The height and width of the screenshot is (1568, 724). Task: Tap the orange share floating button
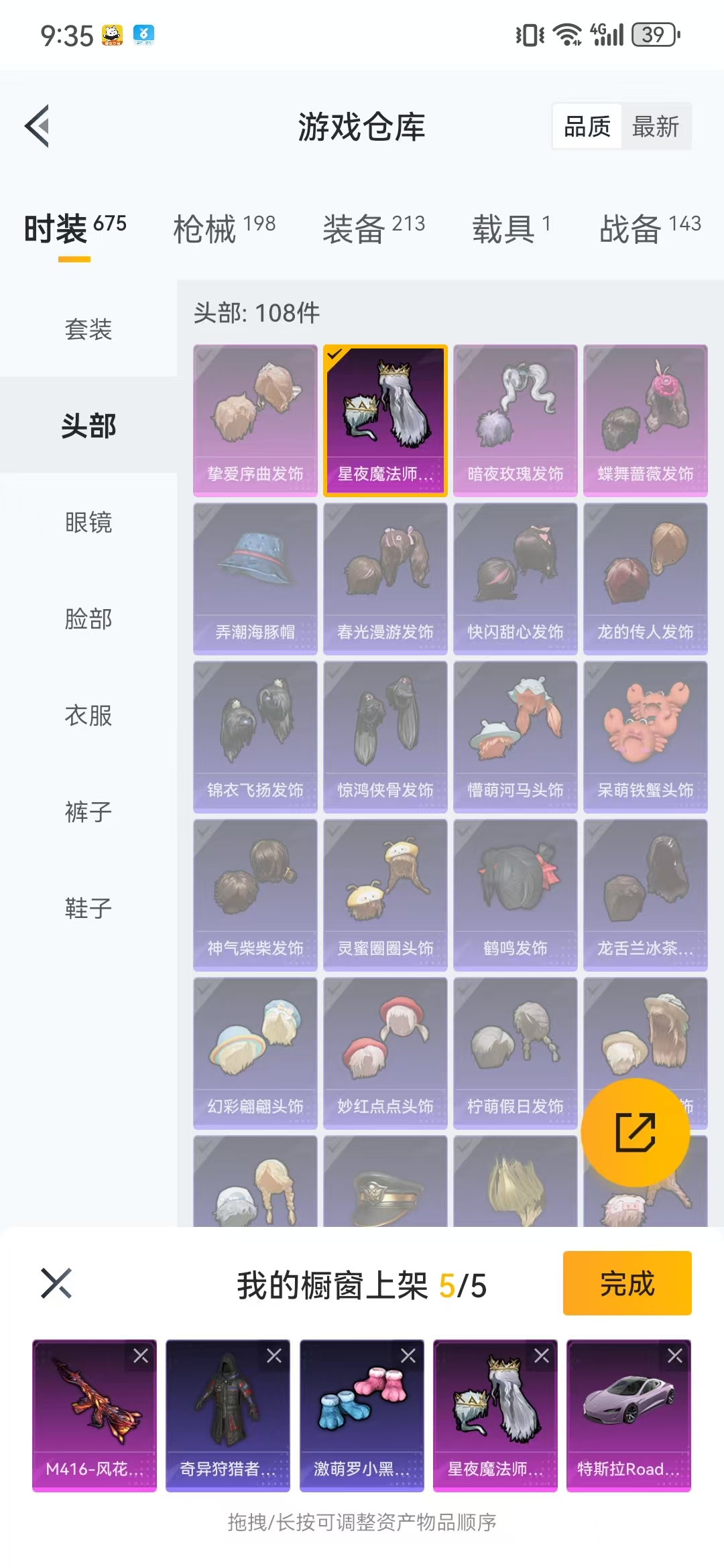[x=635, y=1132]
